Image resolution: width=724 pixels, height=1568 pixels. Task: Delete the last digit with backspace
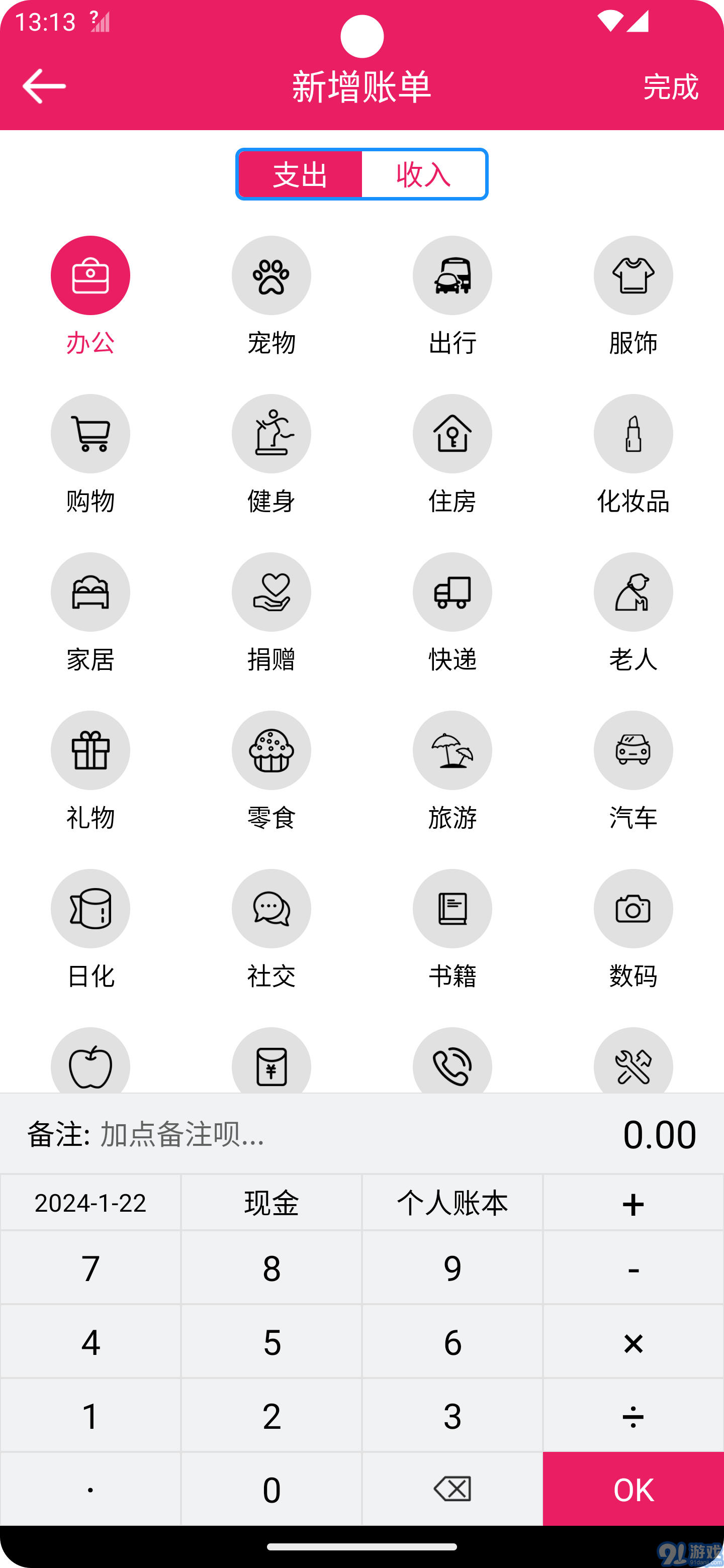pyautogui.click(x=452, y=1489)
